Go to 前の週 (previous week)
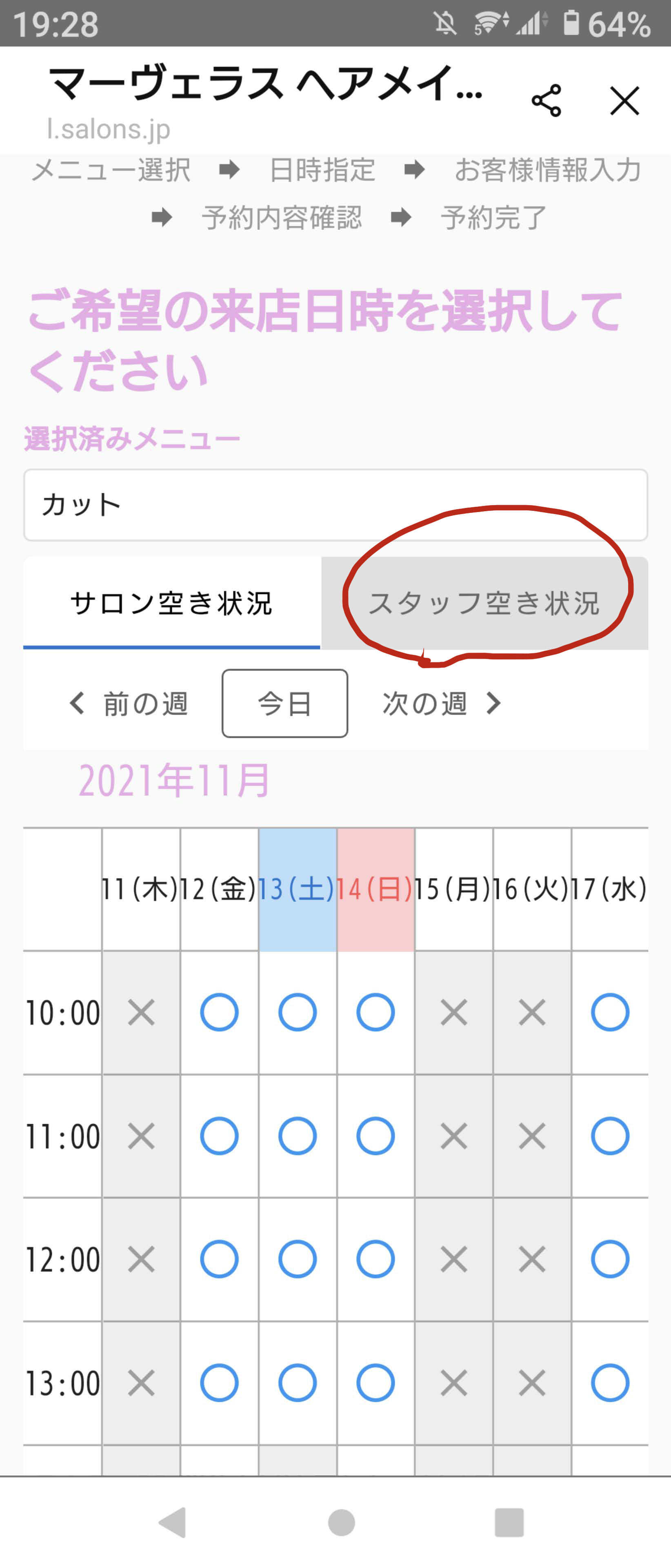 click(x=129, y=704)
